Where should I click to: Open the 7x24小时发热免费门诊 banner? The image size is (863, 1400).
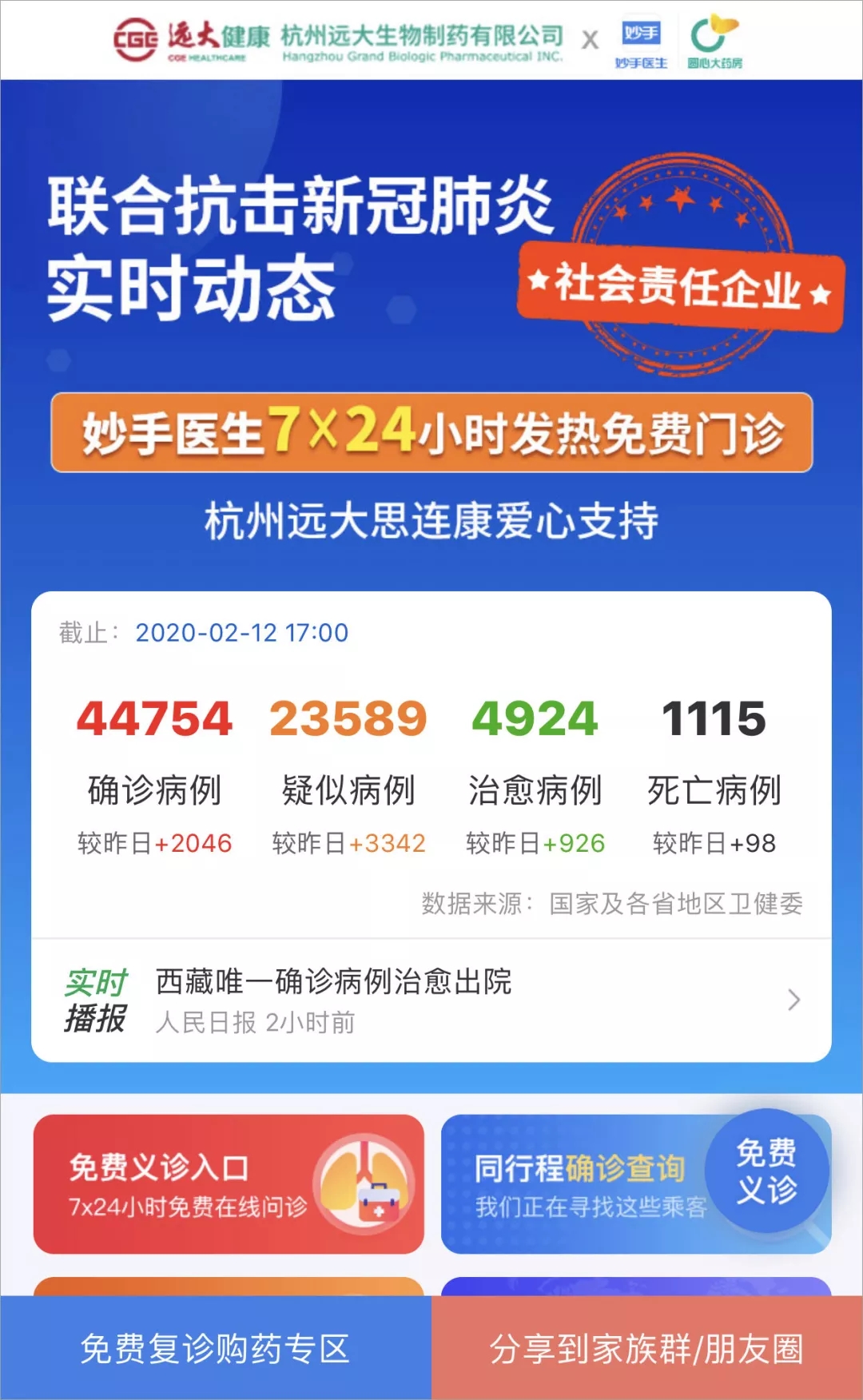coord(431,432)
